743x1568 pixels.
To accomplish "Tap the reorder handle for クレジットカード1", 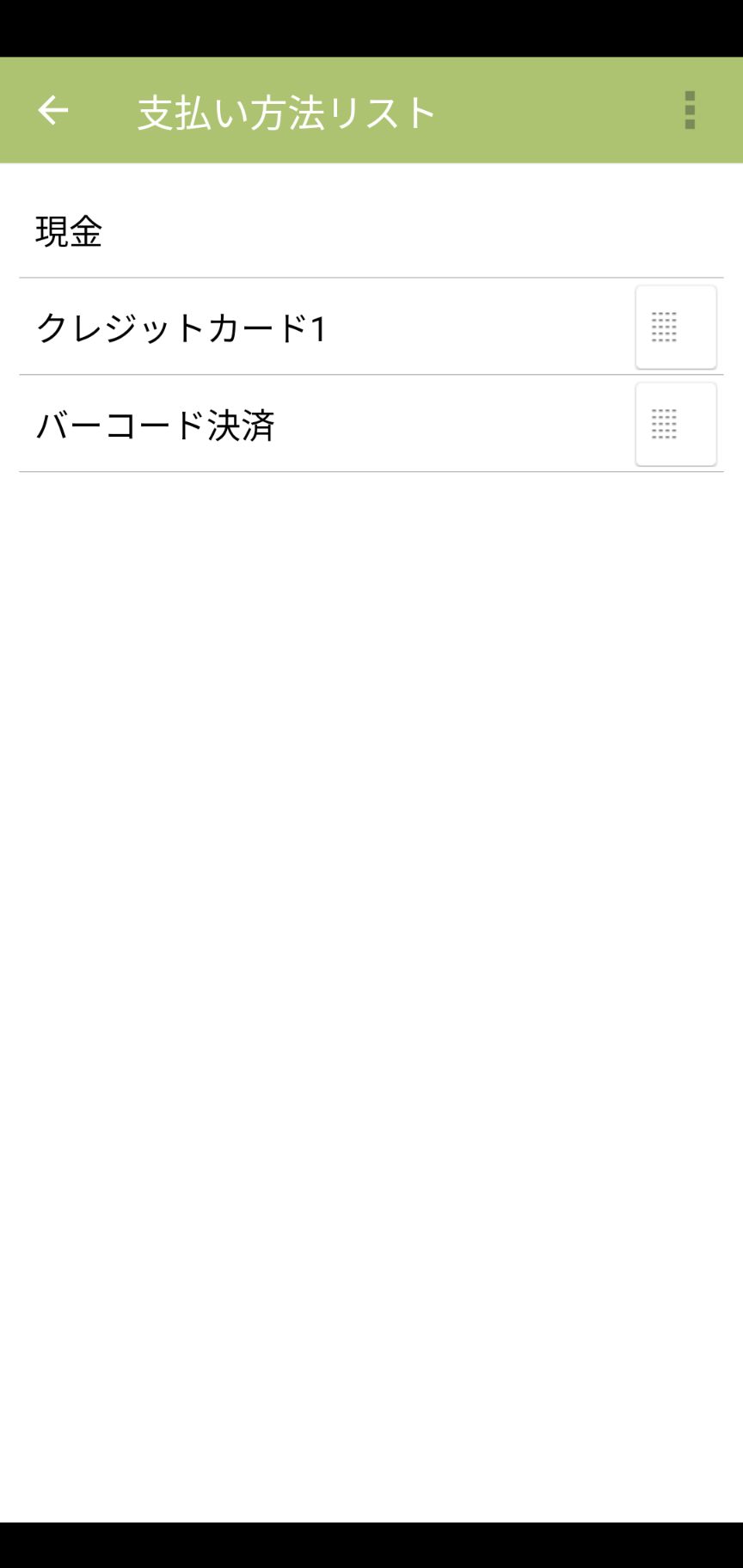I will (x=675, y=328).
